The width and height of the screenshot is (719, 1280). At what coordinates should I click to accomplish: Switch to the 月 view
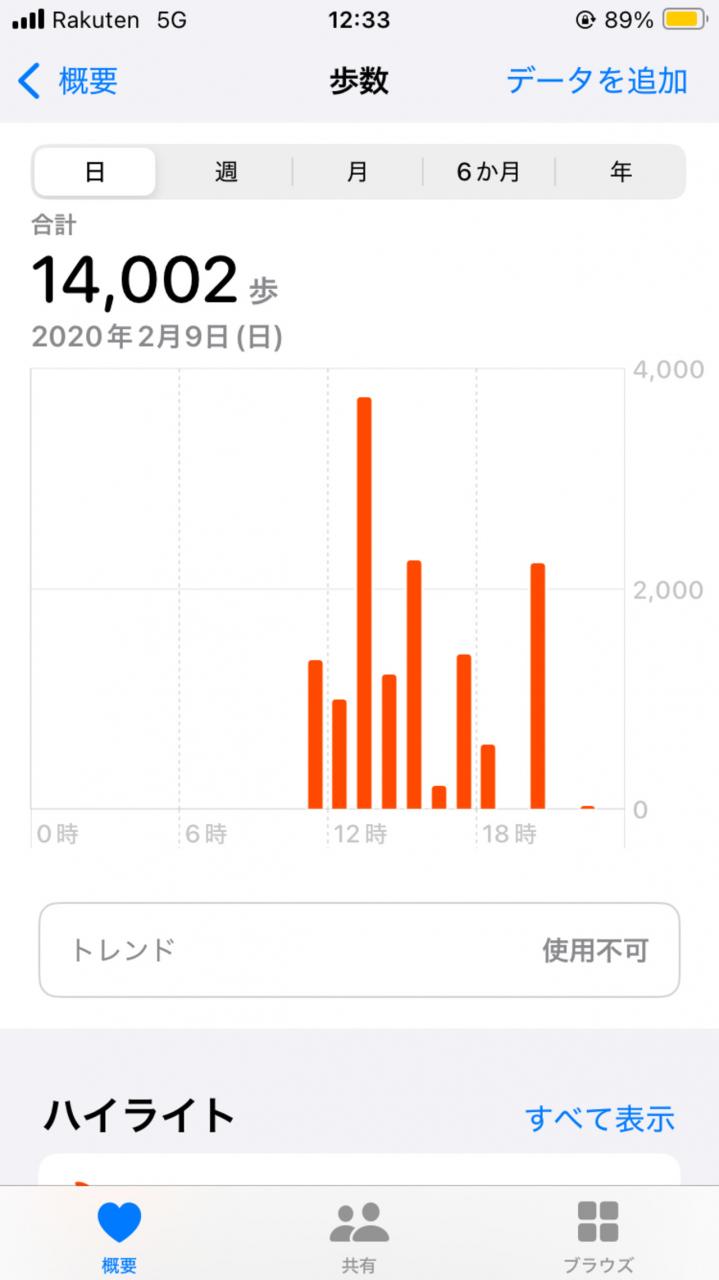(x=357, y=172)
